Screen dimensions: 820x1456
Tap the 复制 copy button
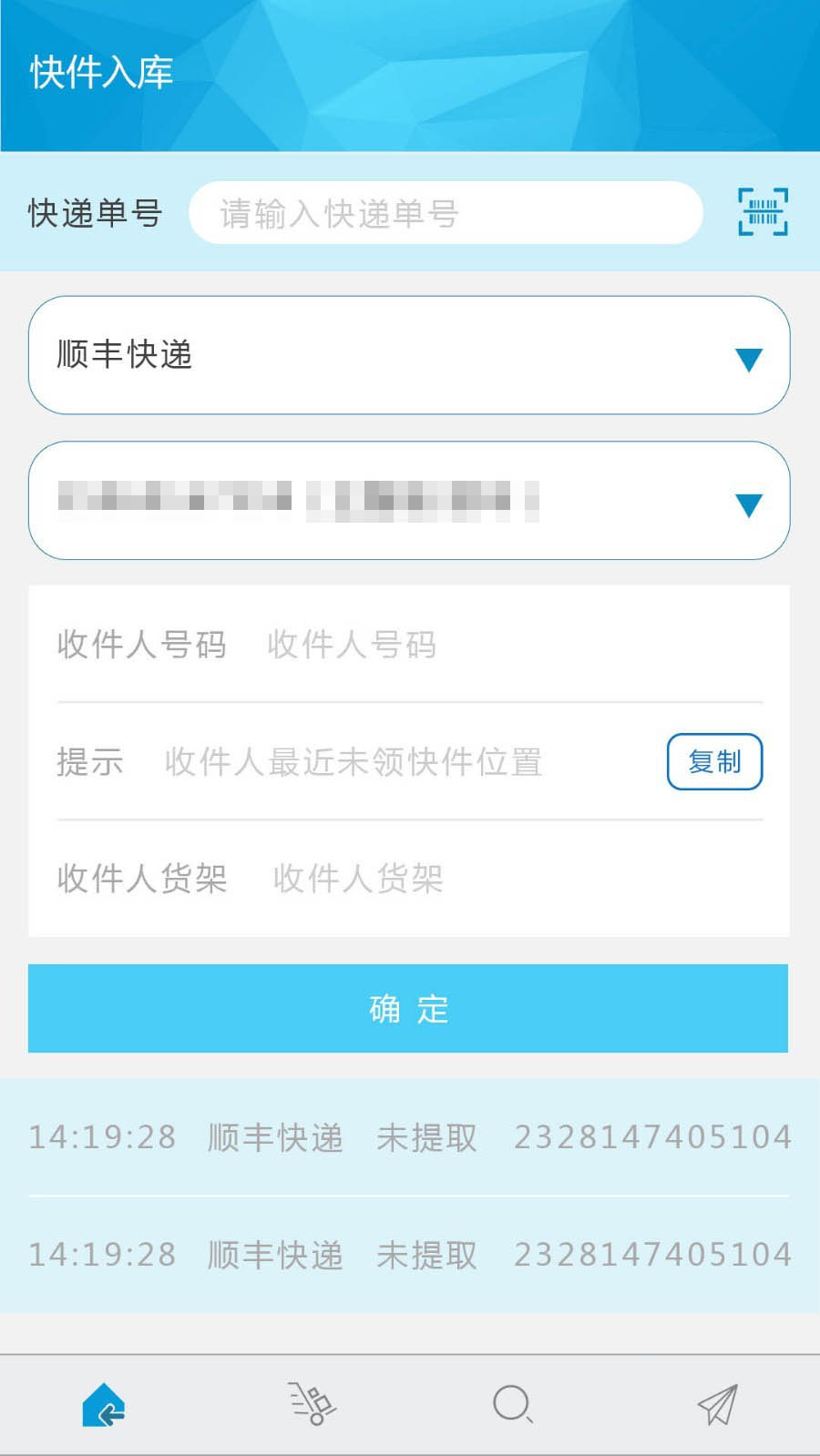tap(714, 761)
